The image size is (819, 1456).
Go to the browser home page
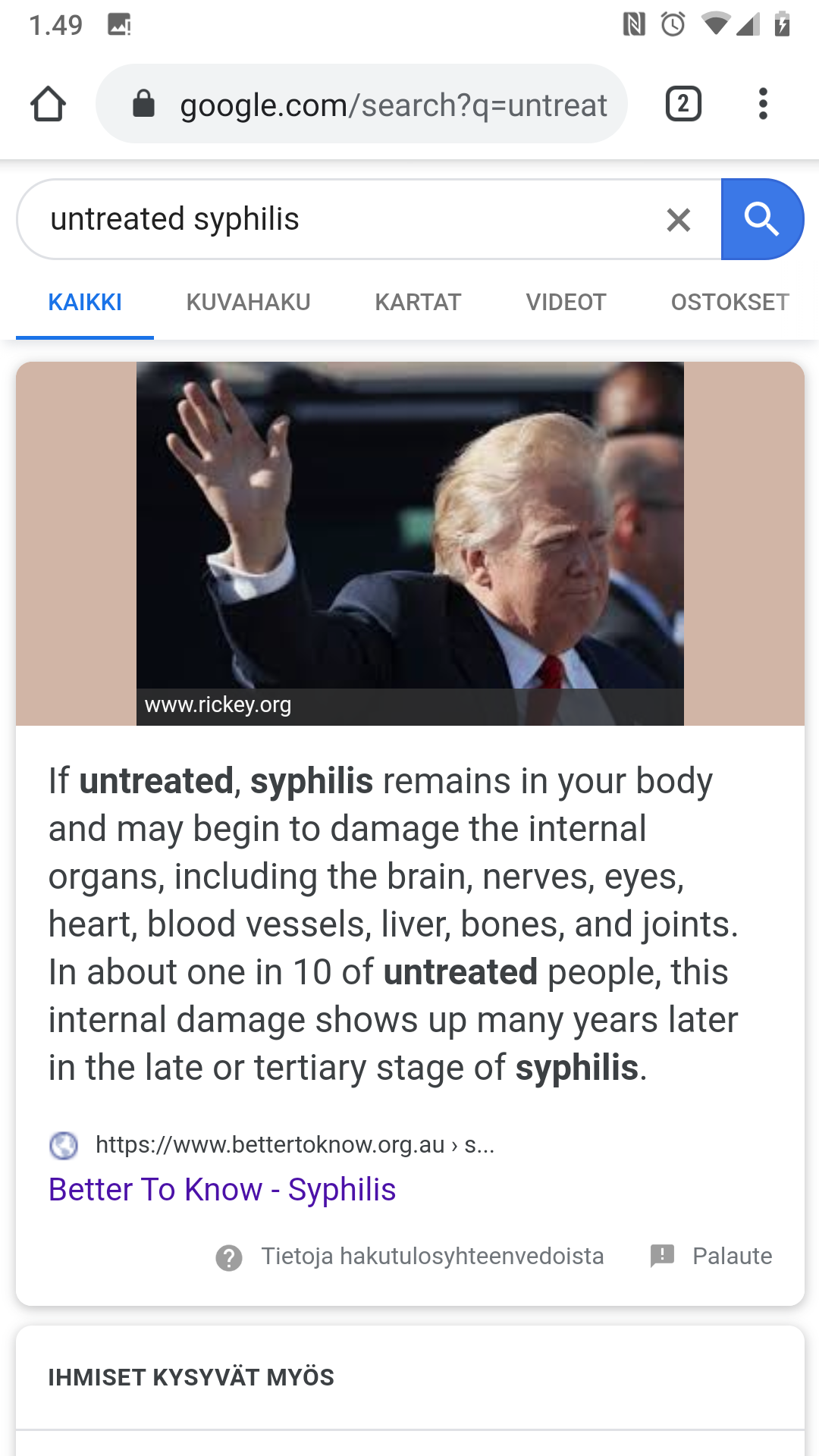coord(48,104)
